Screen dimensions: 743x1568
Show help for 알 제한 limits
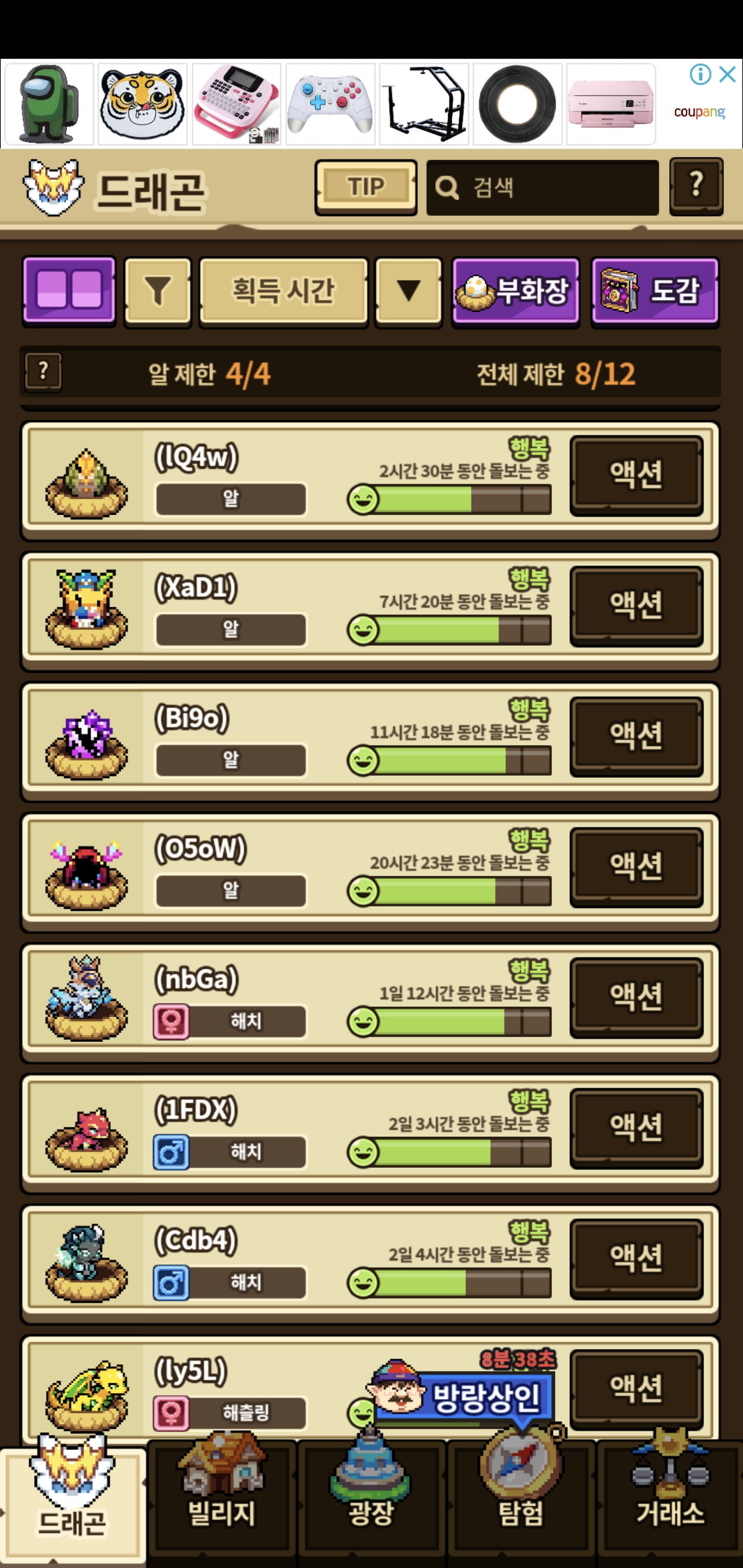pos(43,372)
